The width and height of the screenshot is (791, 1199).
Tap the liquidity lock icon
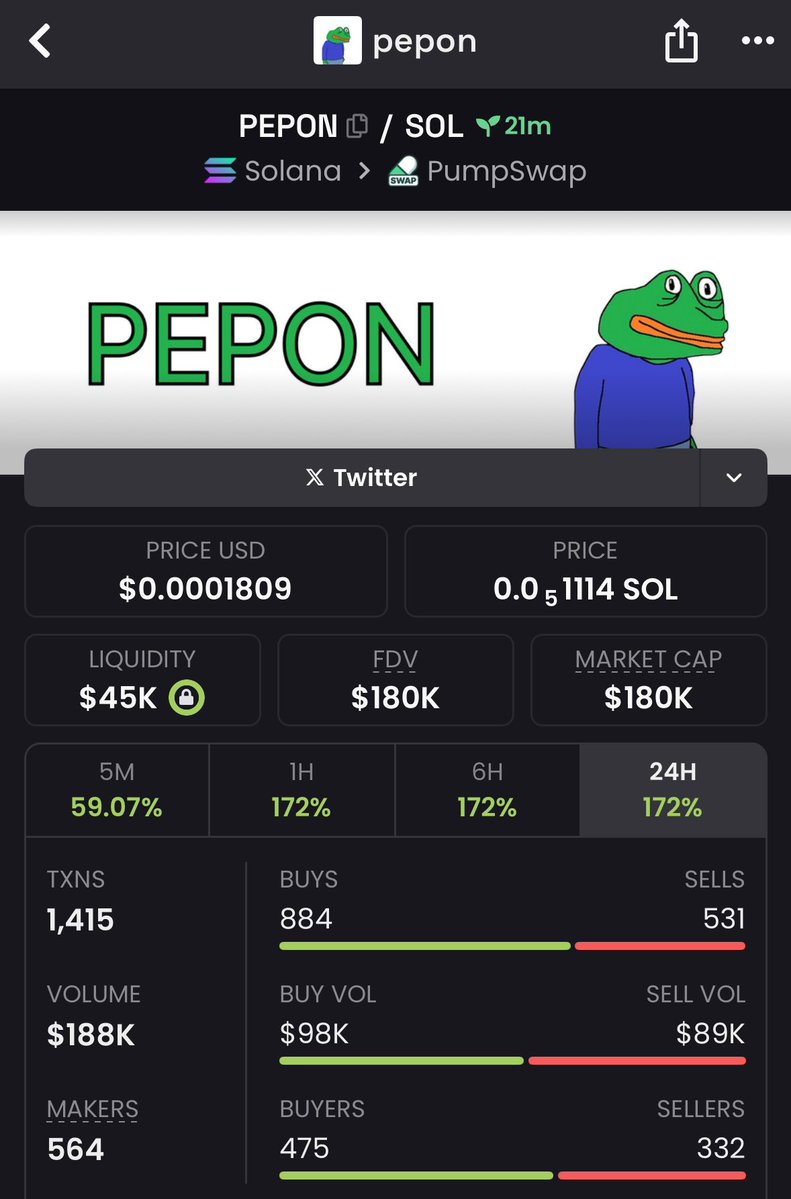point(186,697)
